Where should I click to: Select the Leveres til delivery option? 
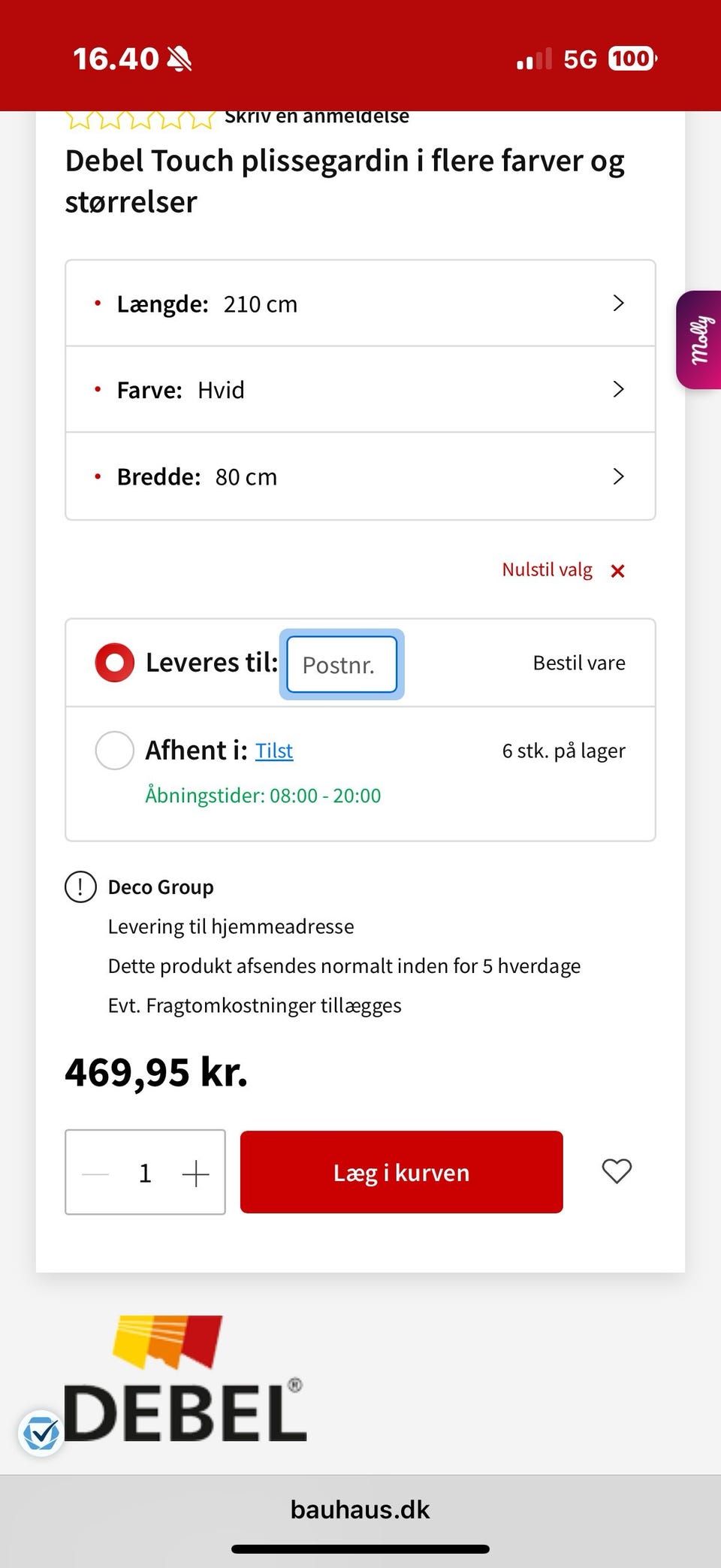click(x=115, y=663)
